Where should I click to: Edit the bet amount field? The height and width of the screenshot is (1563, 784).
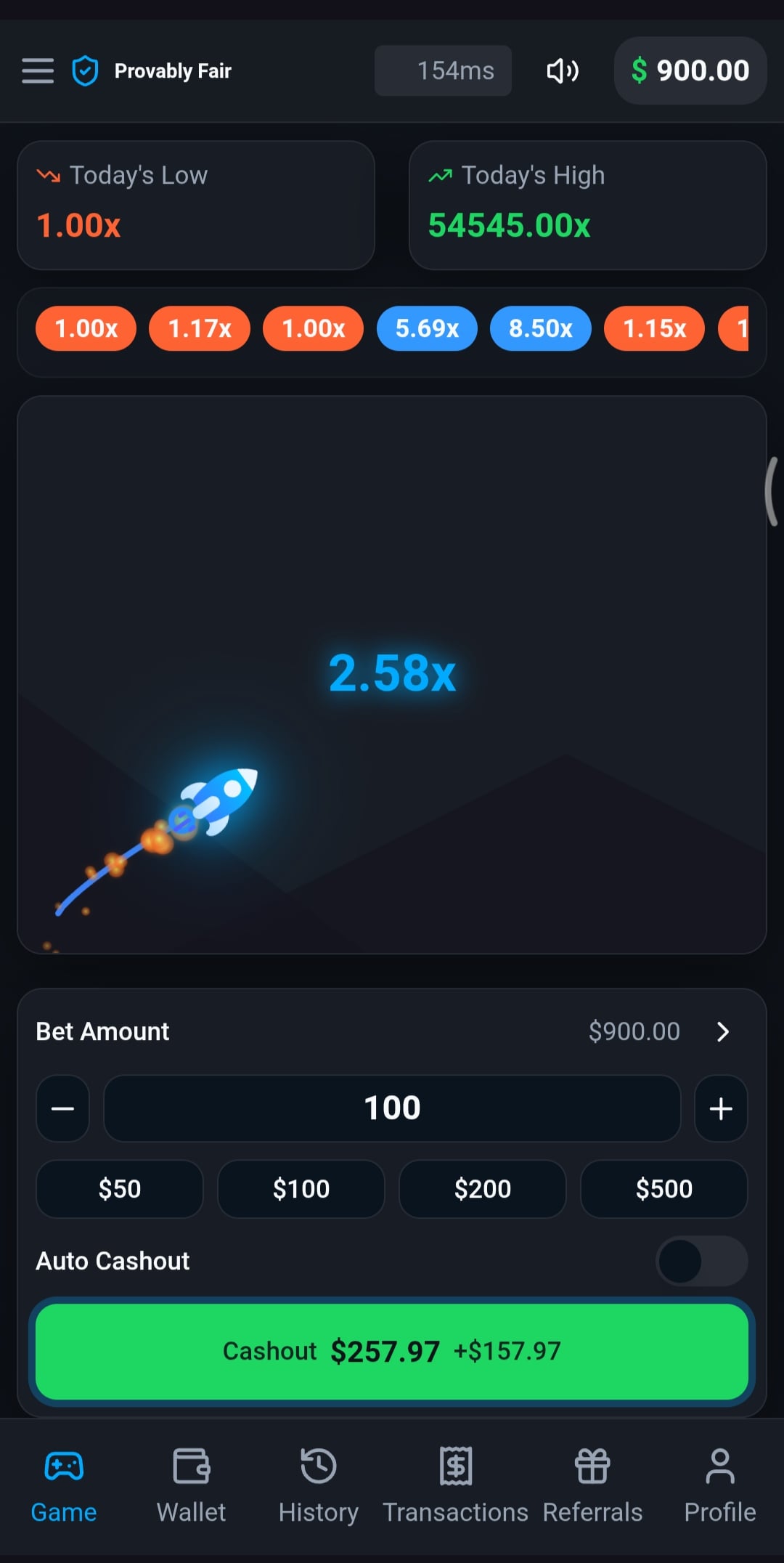pyautogui.click(x=392, y=1108)
